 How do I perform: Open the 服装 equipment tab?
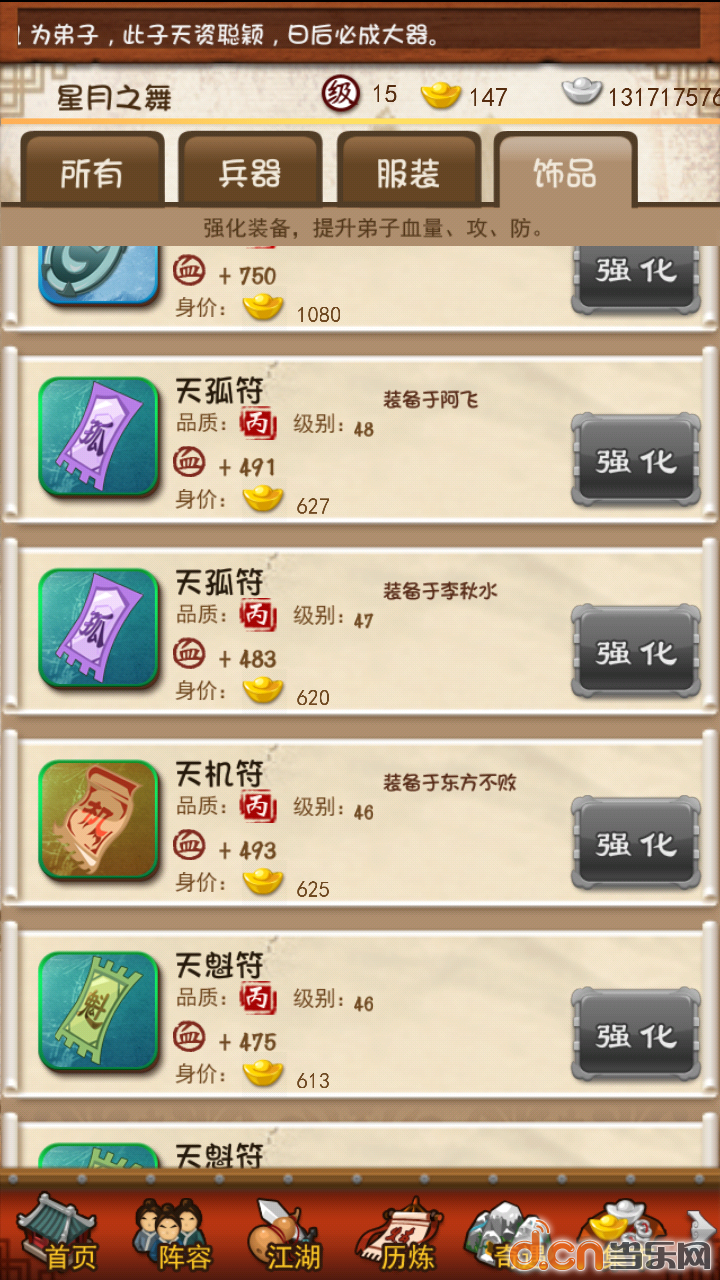click(408, 173)
